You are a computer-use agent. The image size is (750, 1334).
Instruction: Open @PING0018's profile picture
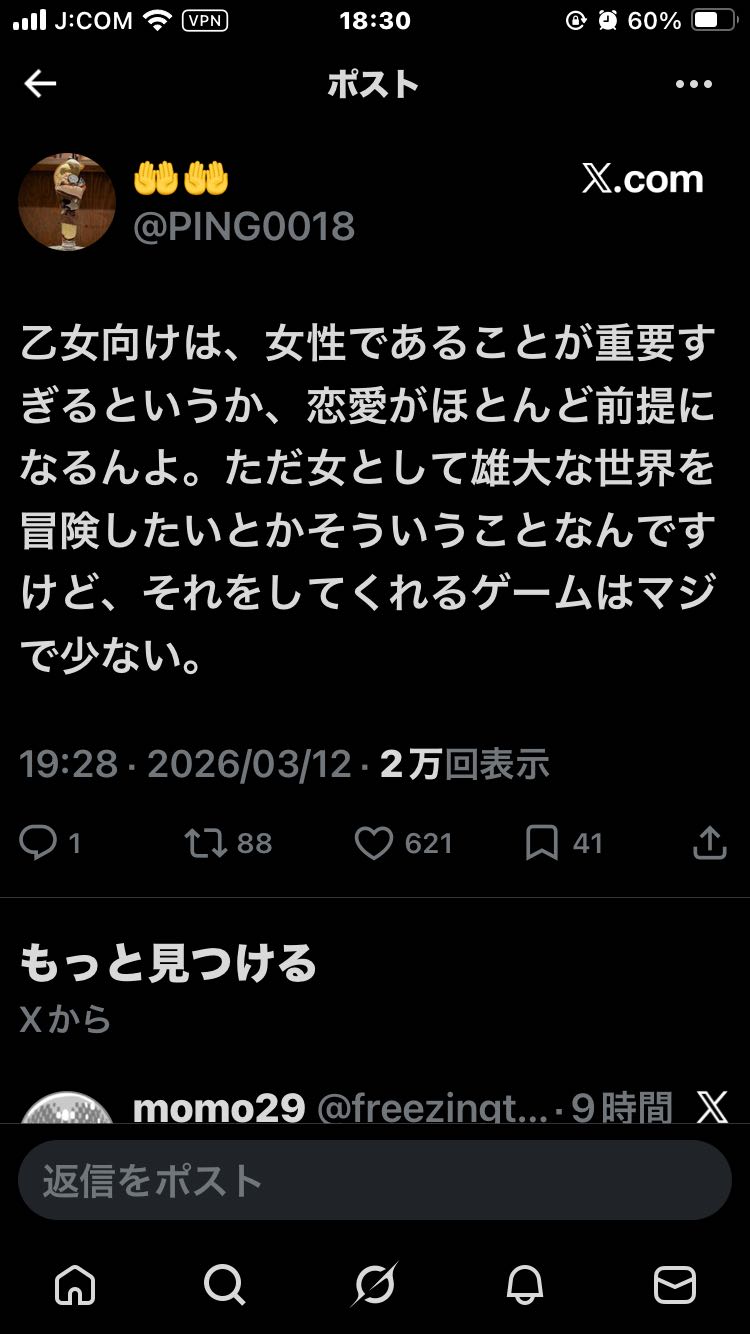[67, 202]
